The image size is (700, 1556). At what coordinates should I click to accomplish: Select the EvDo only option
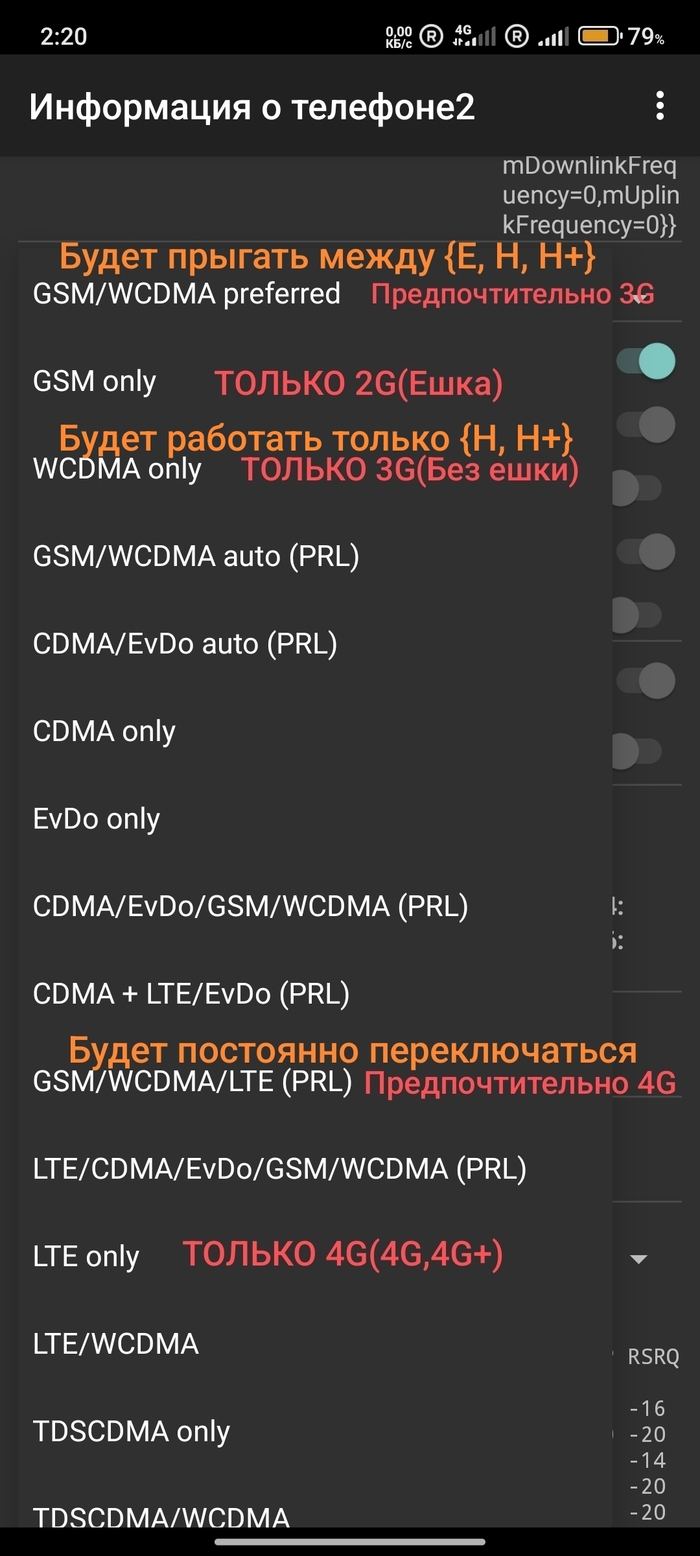pos(96,819)
